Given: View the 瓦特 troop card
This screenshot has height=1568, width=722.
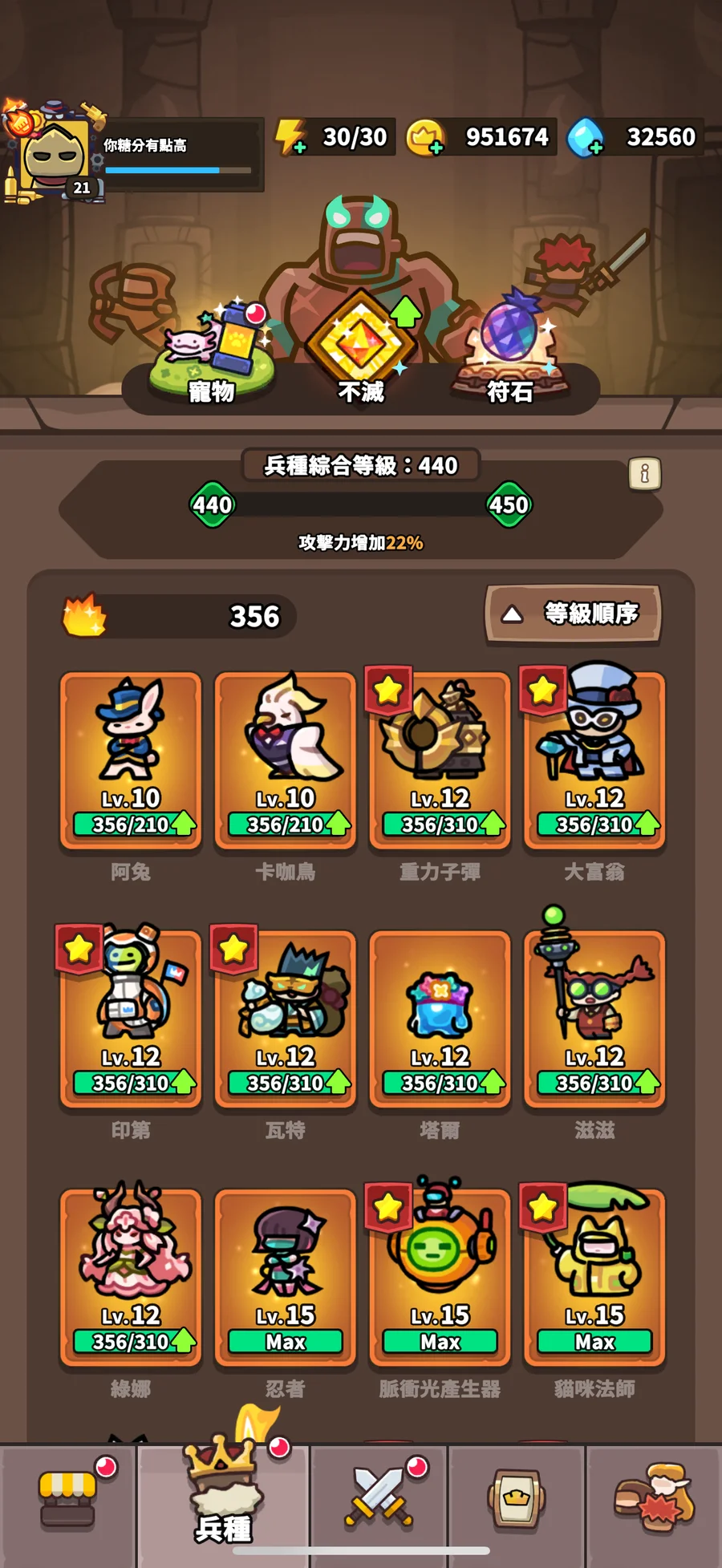Looking at the screenshot, I should [286, 1018].
